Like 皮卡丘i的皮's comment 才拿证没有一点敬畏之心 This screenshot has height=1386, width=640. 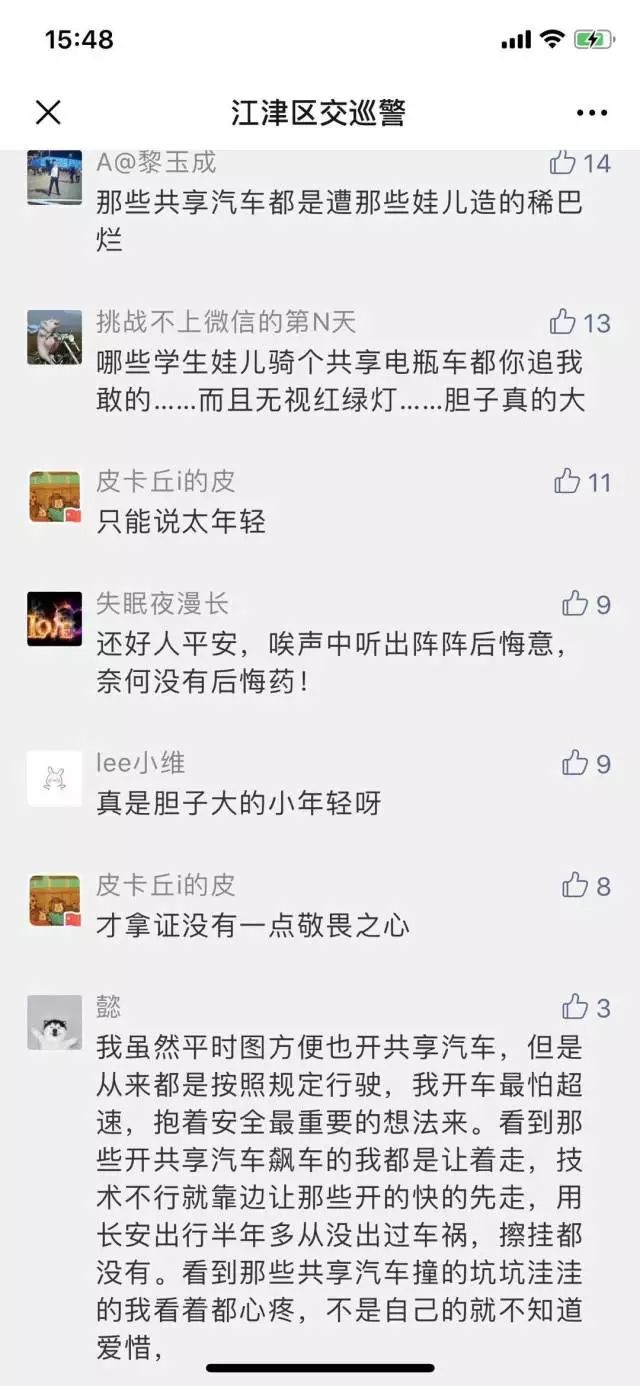pyautogui.click(x=575, y=885)
